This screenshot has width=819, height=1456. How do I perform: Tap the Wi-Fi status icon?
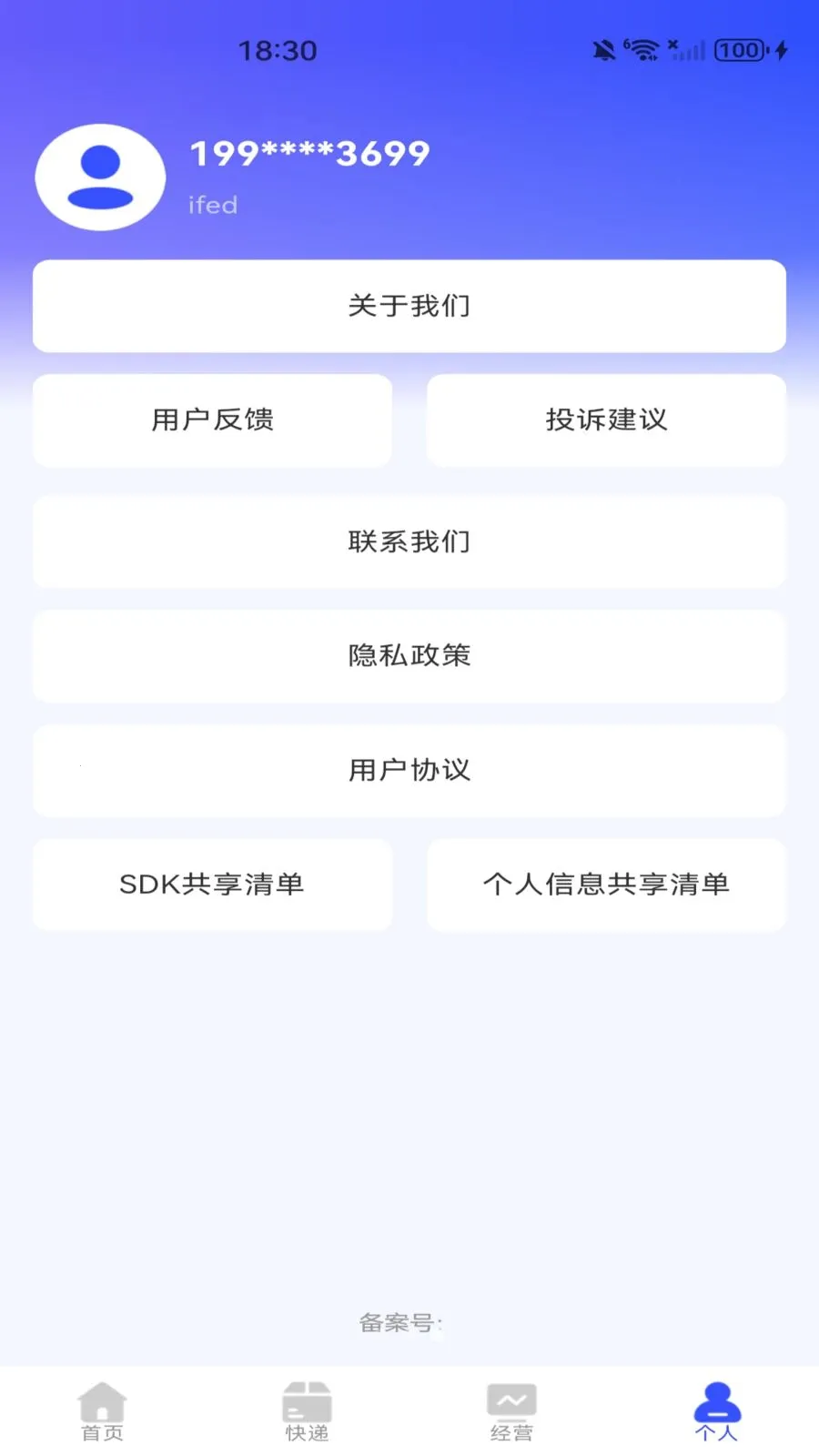click(644, 50)
